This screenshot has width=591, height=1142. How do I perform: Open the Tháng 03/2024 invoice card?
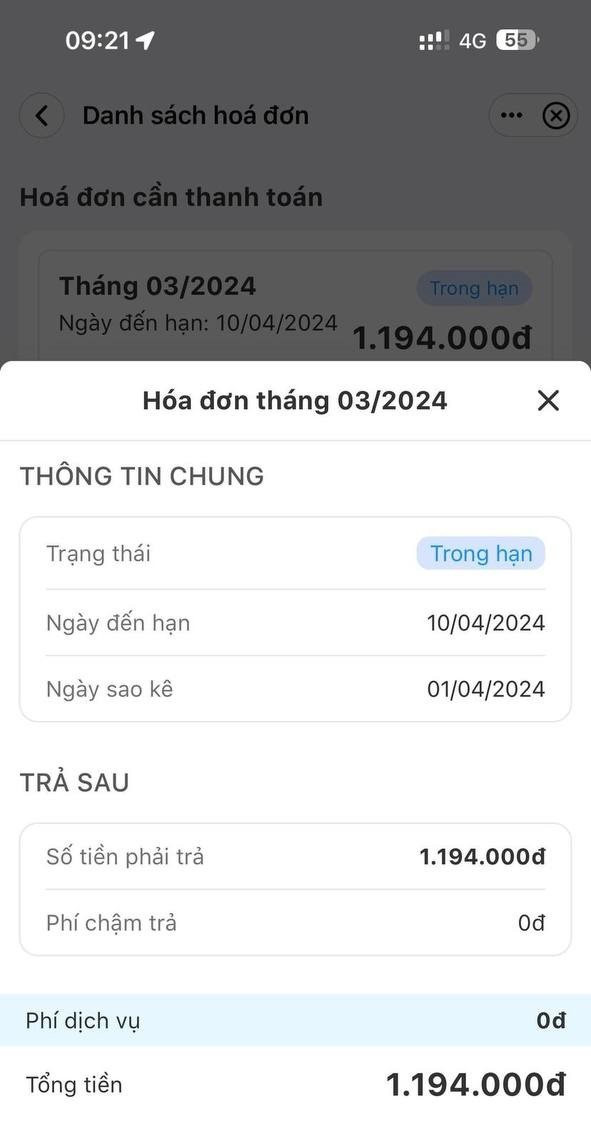pos(295,306)
